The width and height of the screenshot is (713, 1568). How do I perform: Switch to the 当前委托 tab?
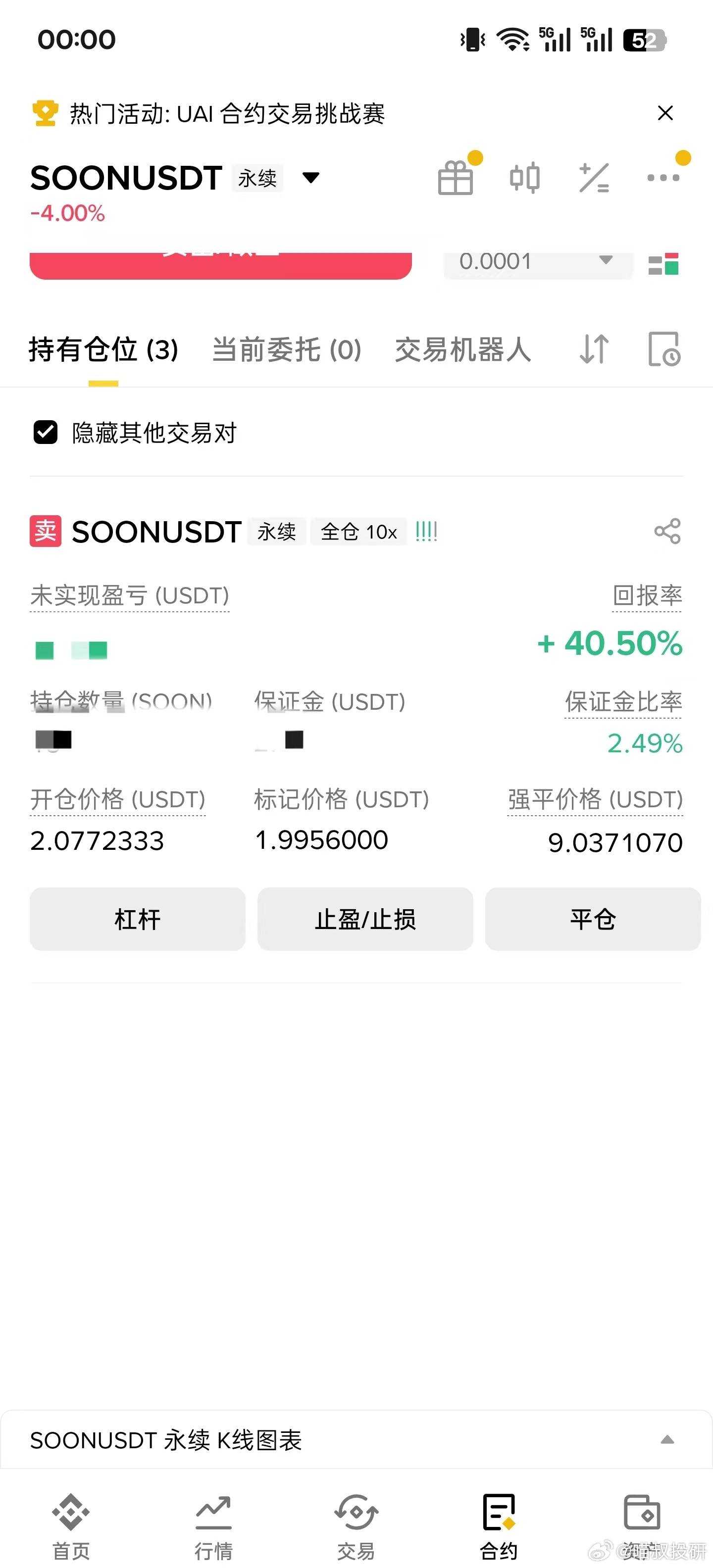286,350
